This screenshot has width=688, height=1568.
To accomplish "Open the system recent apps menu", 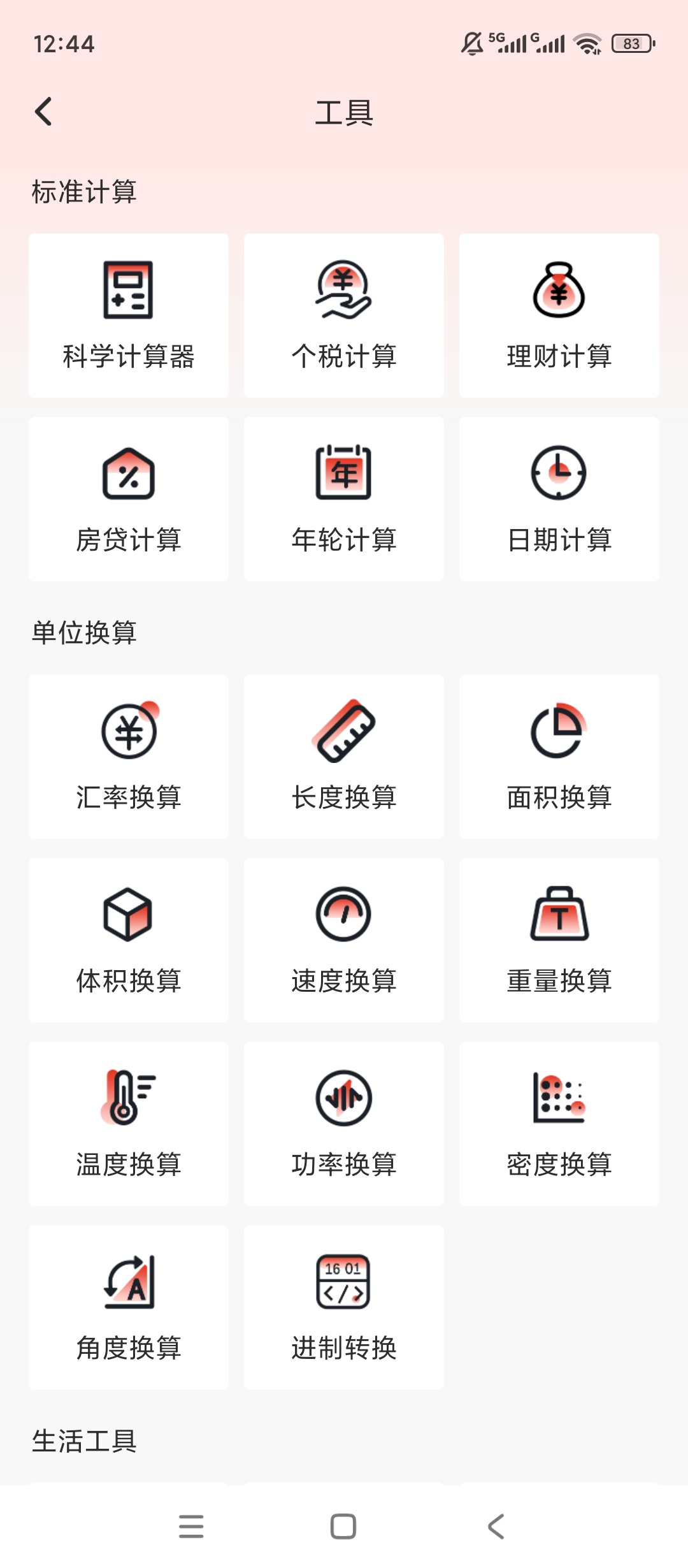I will 191,1527.
